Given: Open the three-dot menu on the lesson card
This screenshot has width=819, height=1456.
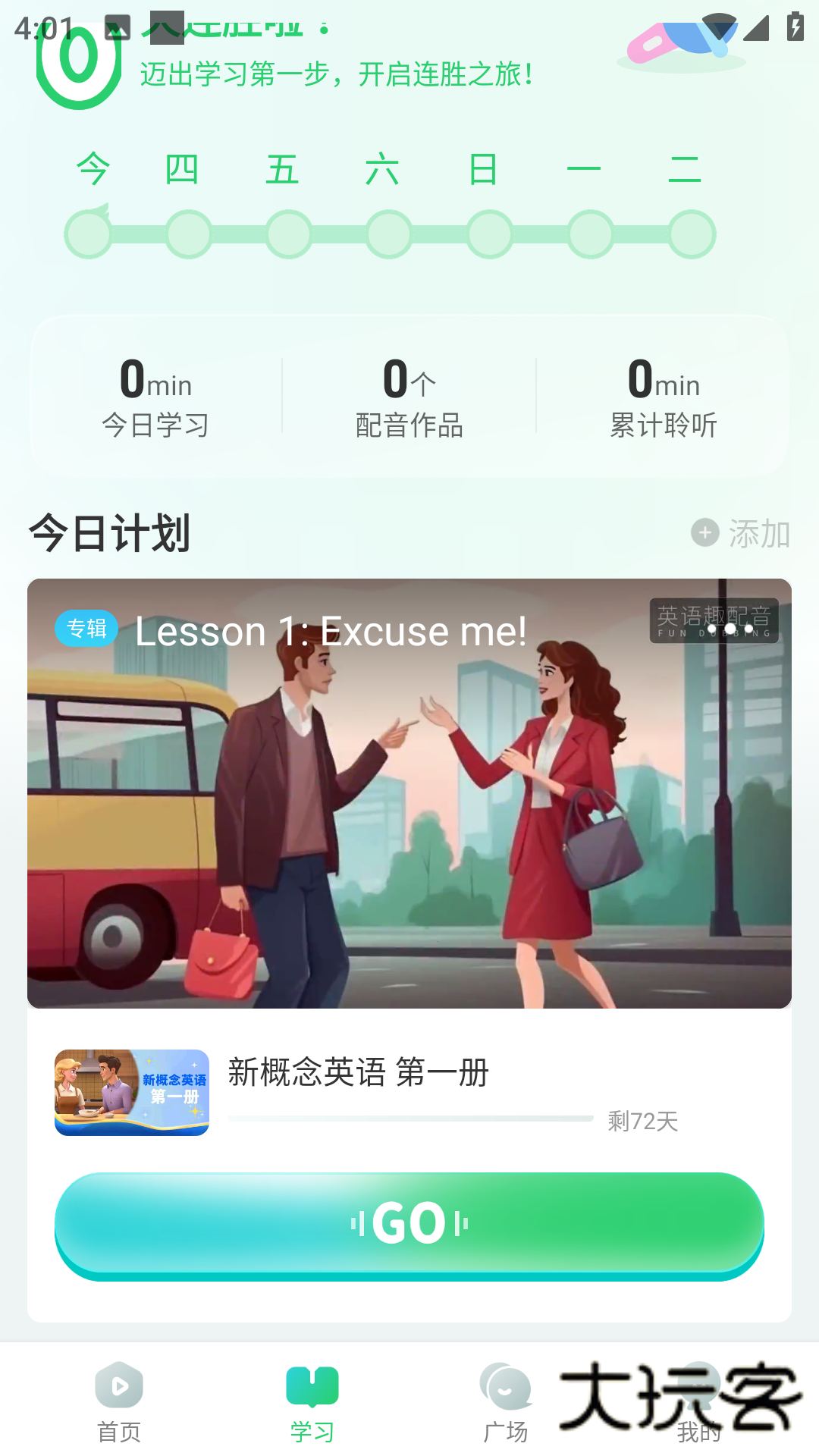Looking at the screenshot, I should coord(730,629).
